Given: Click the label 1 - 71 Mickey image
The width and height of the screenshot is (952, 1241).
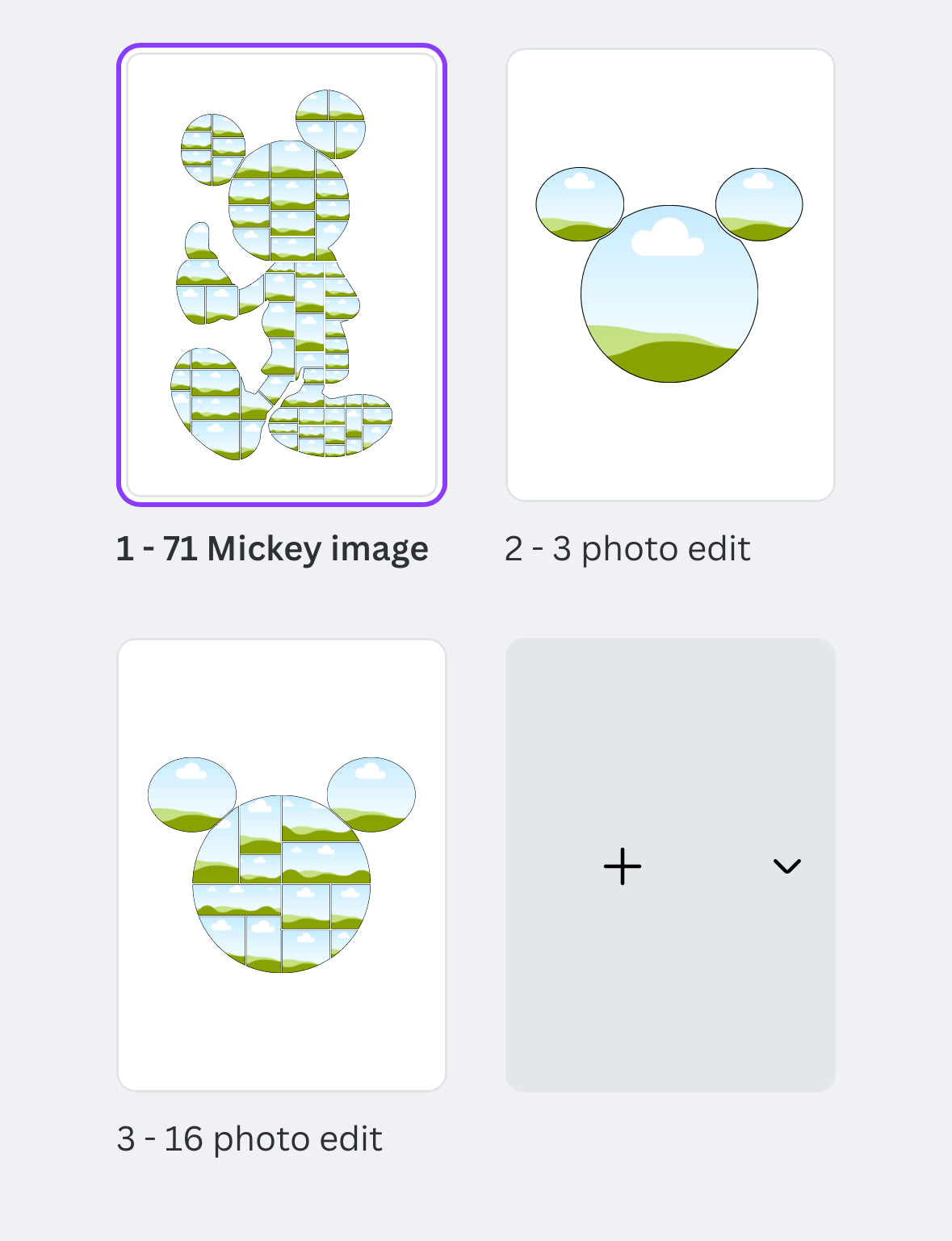Looking at the screenshot, I should [272, 547].
